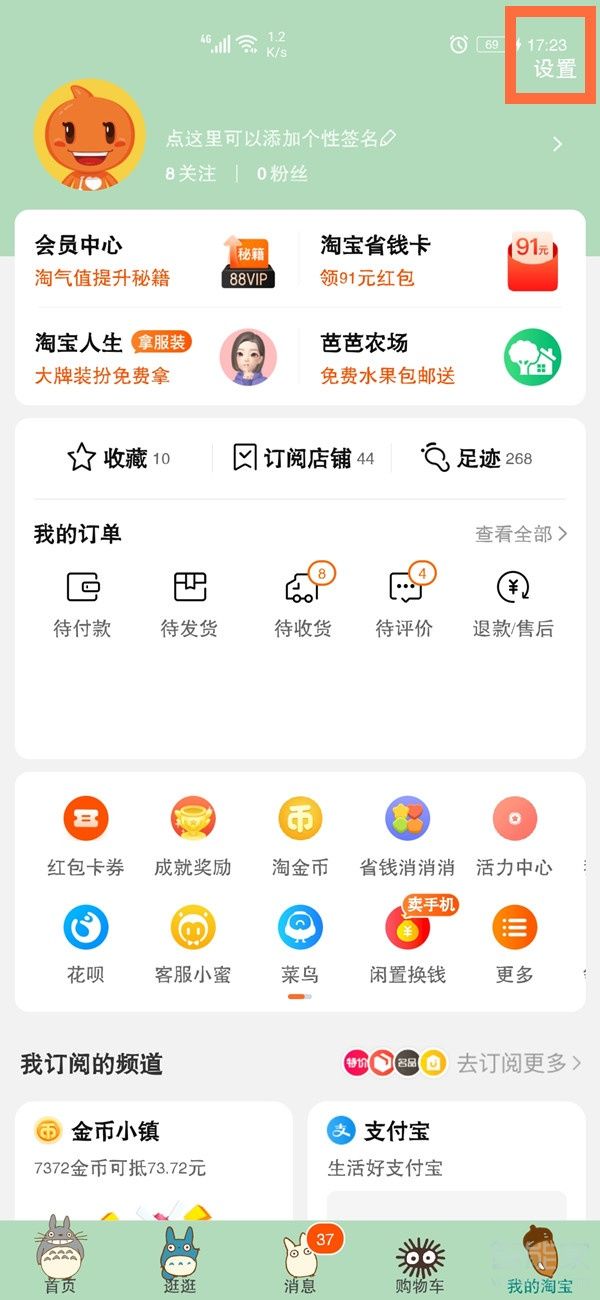Add a personal signature via 点这里可以添加个性签名
This screenshot has height=1300, width=600.
[280, 139]
